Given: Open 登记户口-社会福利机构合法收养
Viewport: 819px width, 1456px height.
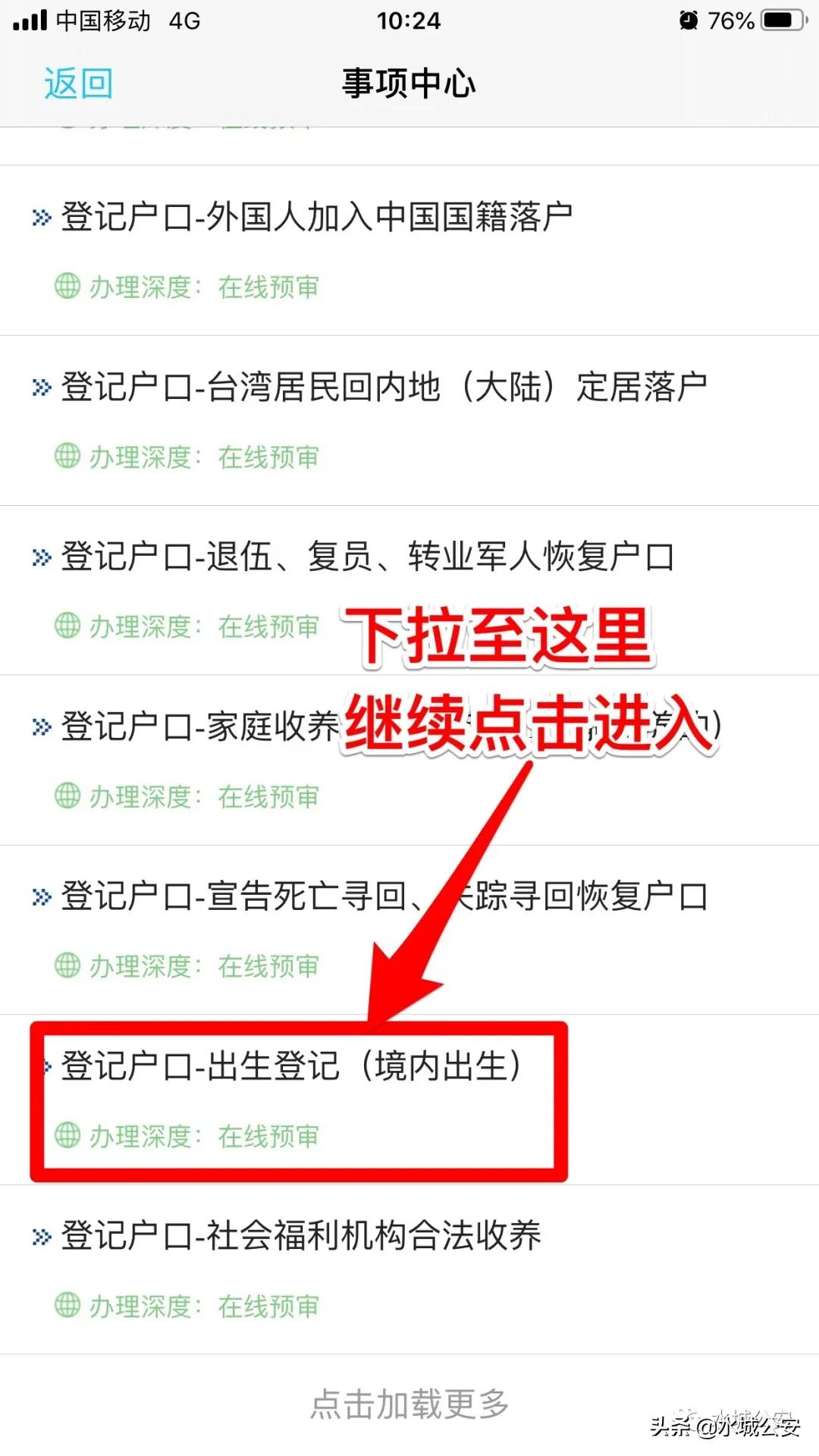Looking at the screenshot, I should (x=300, y=1237).
